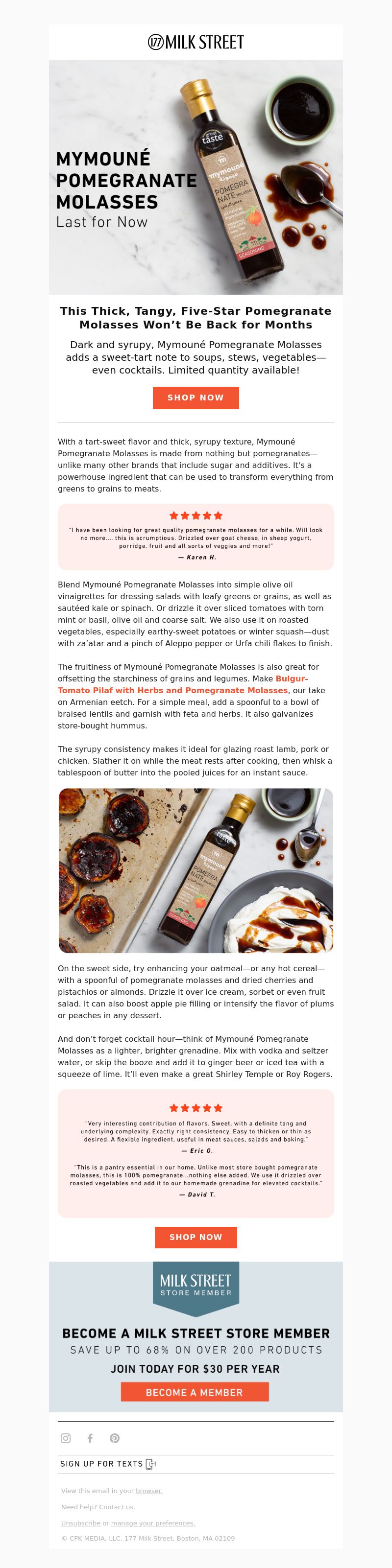View this email in browser
The image size is (392, 1568).
(149, 1491)
